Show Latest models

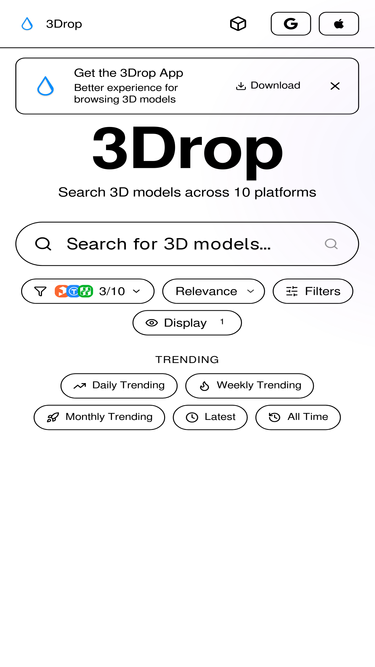pos(210,417)
